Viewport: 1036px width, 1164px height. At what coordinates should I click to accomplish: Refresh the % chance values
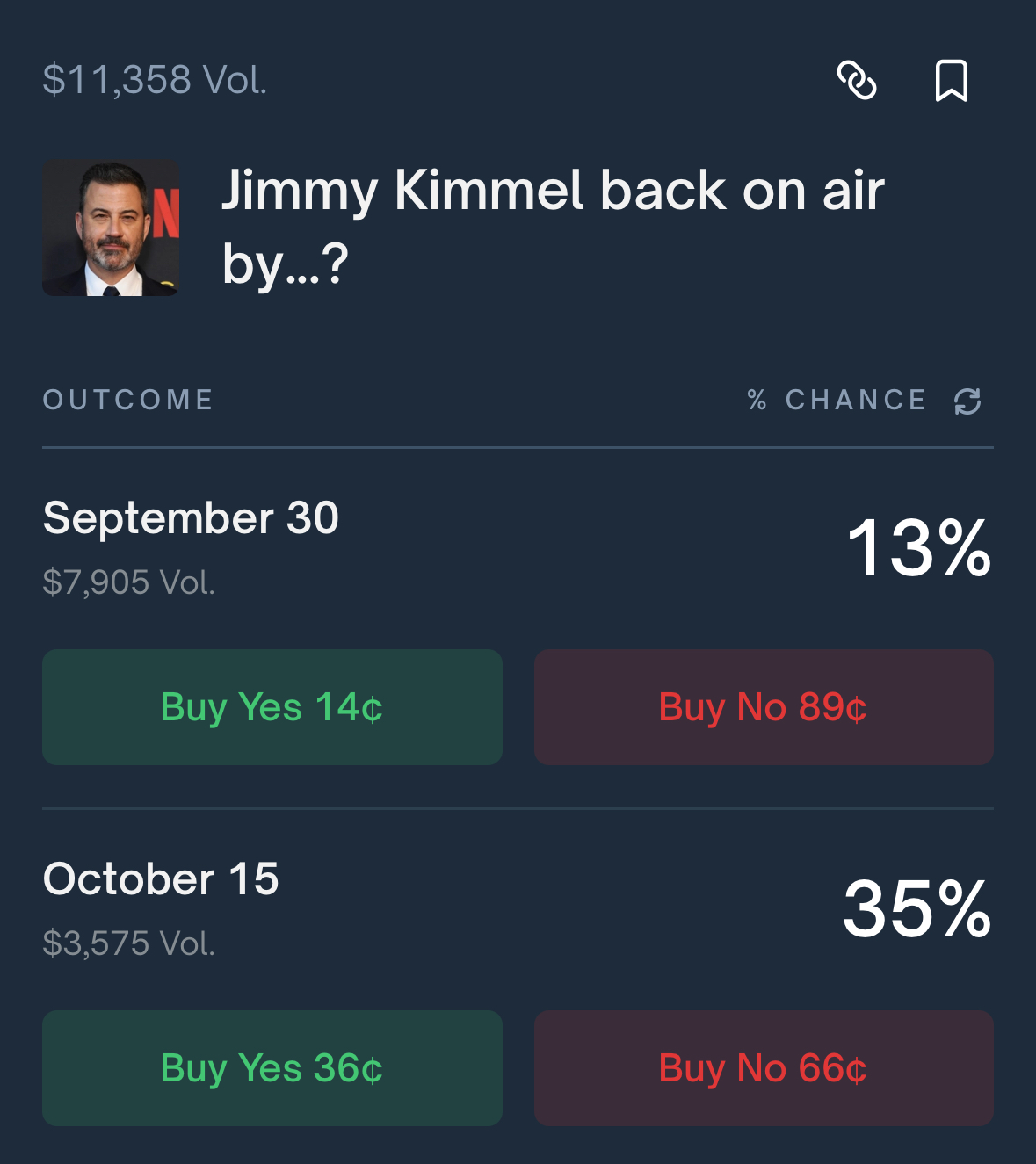(x=967, y=401)
